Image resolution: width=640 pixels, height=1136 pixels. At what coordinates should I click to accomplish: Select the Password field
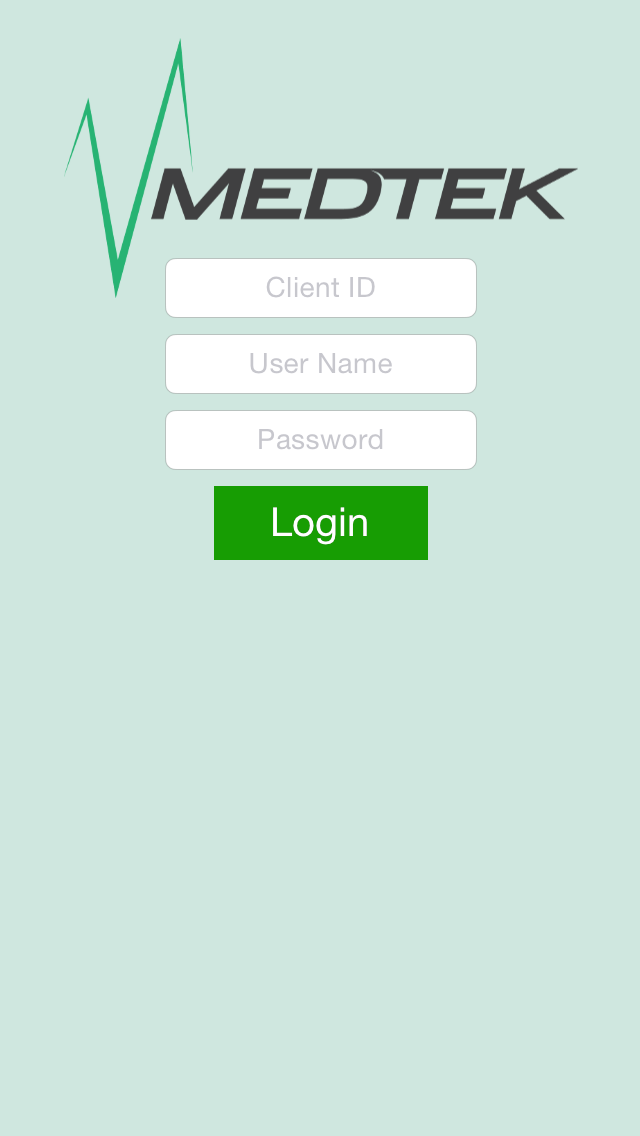320,440
